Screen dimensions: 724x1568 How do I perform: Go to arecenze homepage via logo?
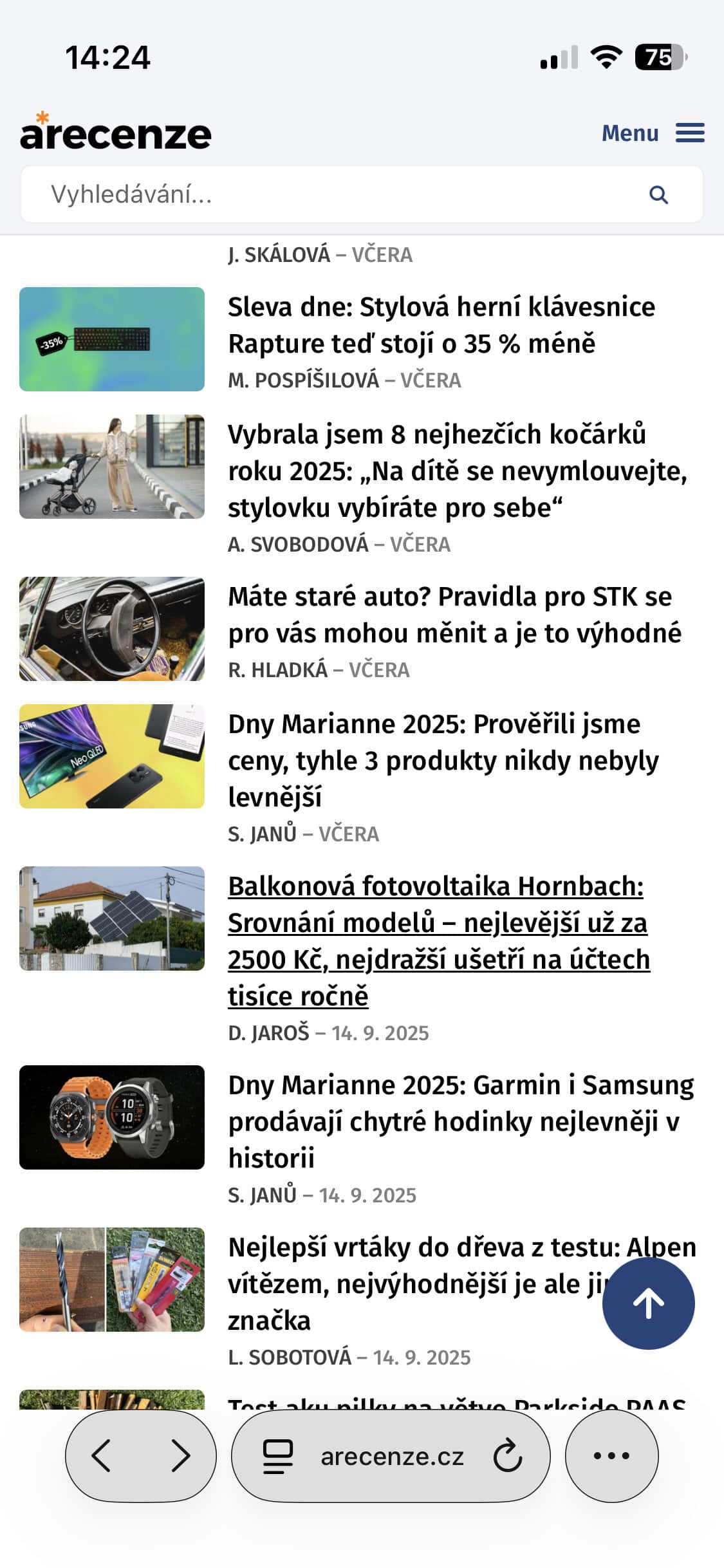[116, 132]
